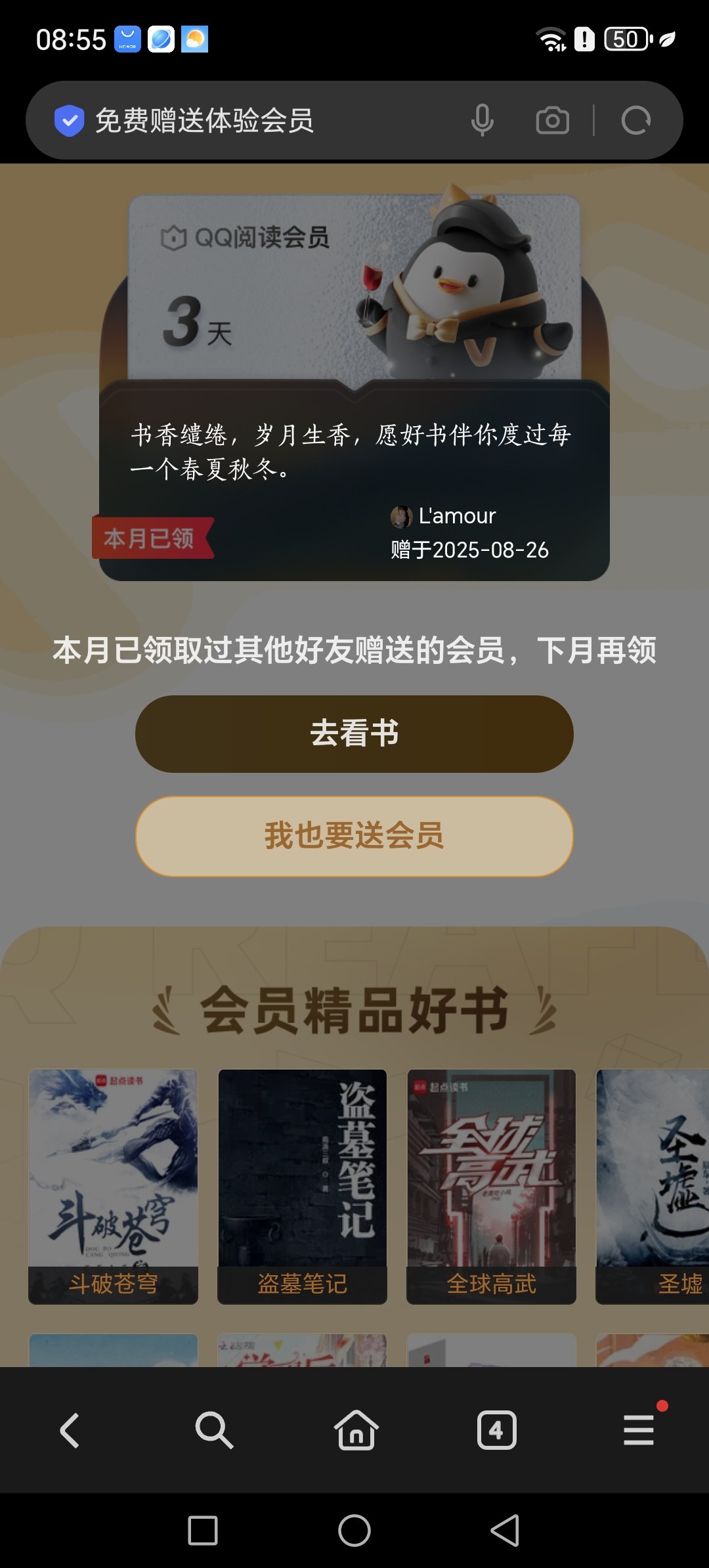Image resolution: width=709 pixels, height=1568 pixels.
Task: Open recent apps from the system bar
Action: (x=203, y=1531)
